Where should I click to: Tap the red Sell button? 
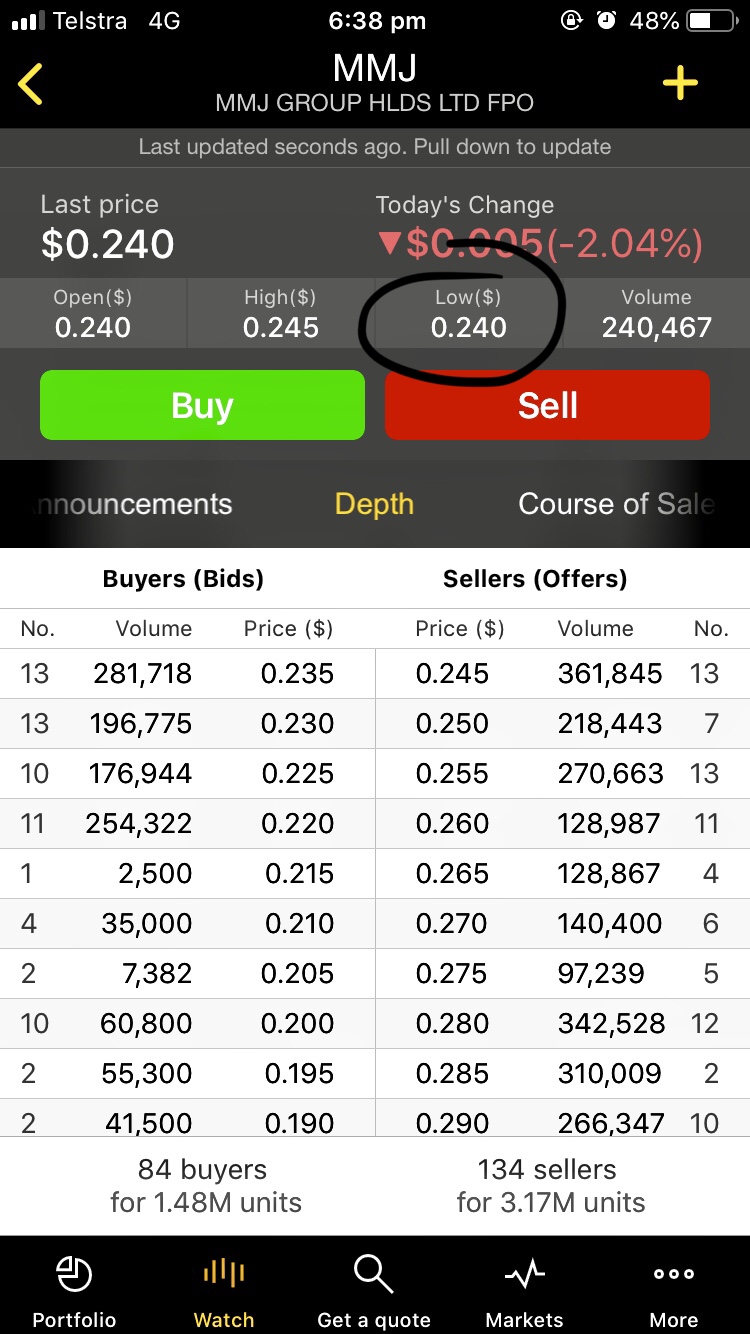click(547, 405)
